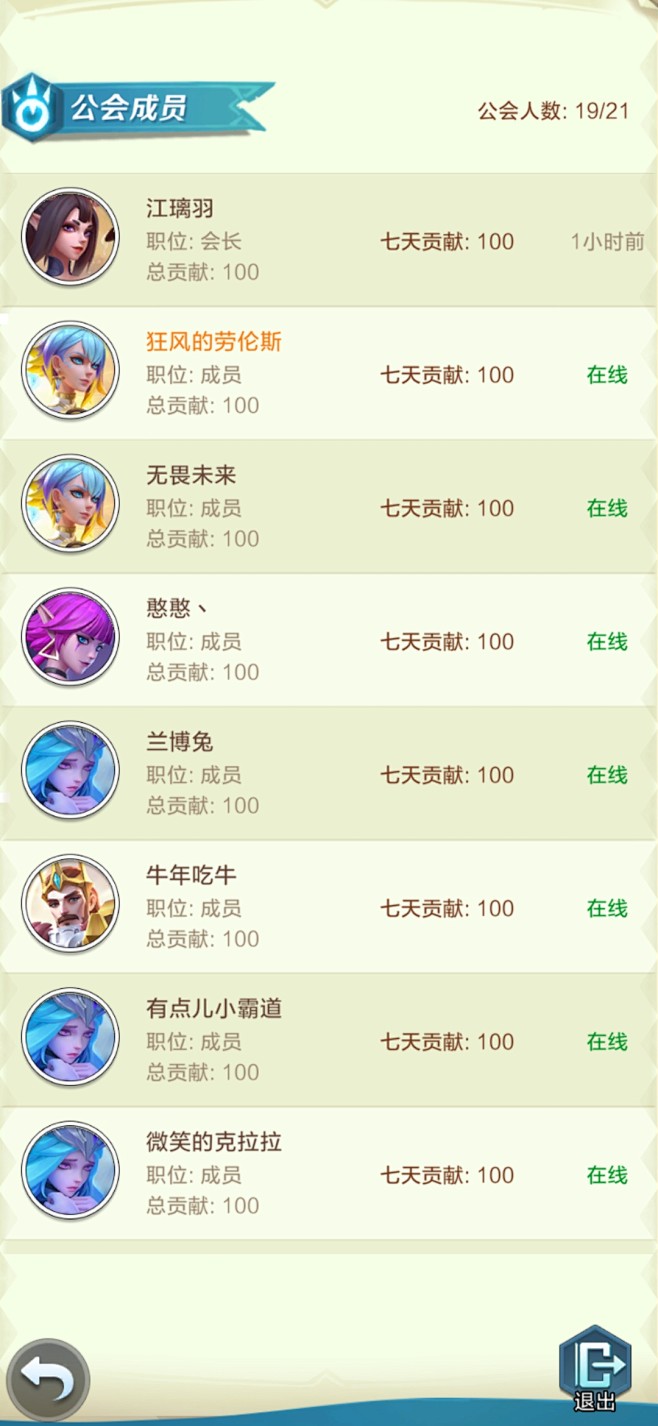Open member 狂风的劳伦斯's row
This screenshot has height=1426, width=658.
coord(329,374)
